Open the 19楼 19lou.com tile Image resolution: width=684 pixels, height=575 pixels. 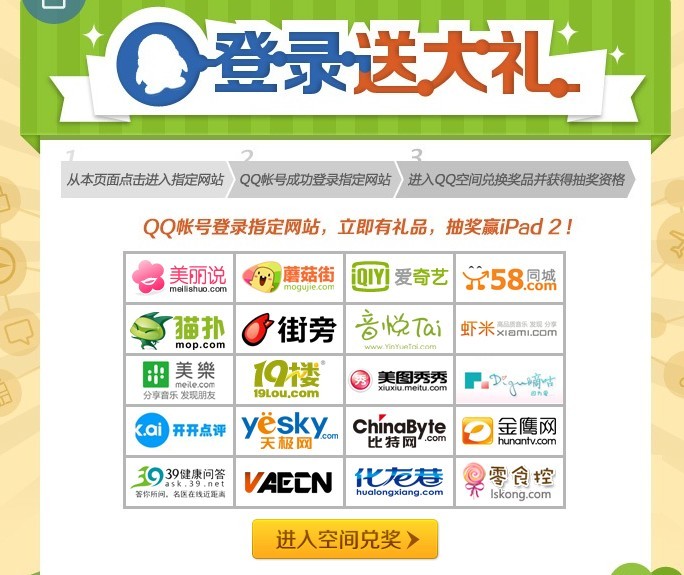click(289, 380)
